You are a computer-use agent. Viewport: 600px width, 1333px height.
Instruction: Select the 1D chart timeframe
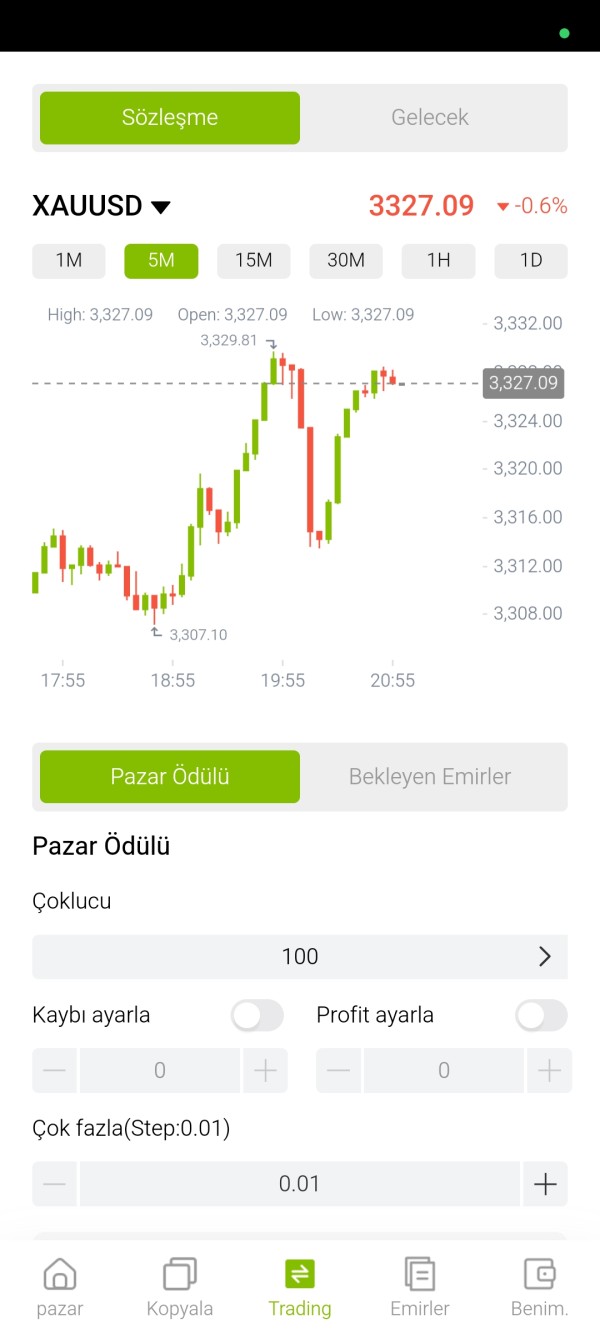(531, 261)
